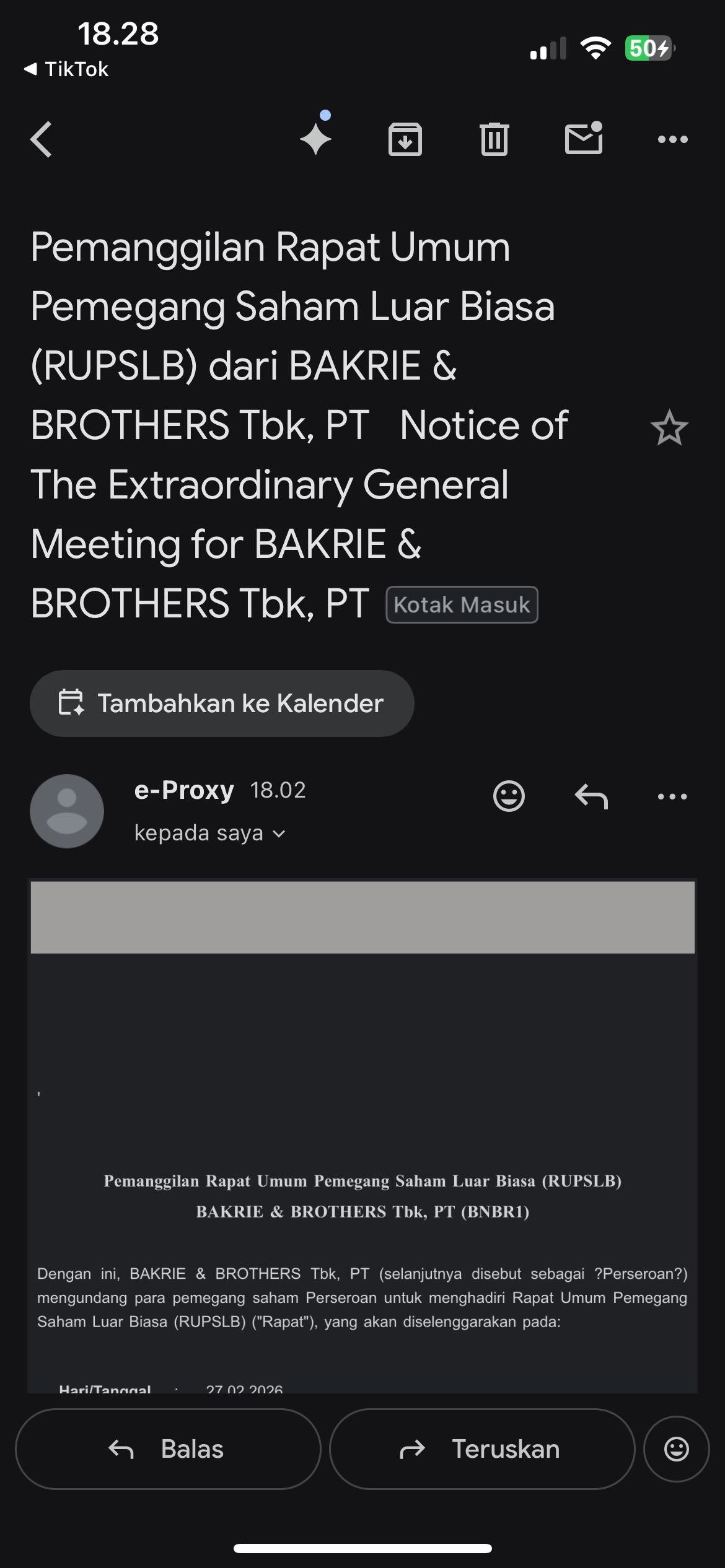This screenshot has height=1568, width=725.
Task: Add emoji reaction beside e-Proxy sender
Action: pyautogui.click(x=509, y=796)
